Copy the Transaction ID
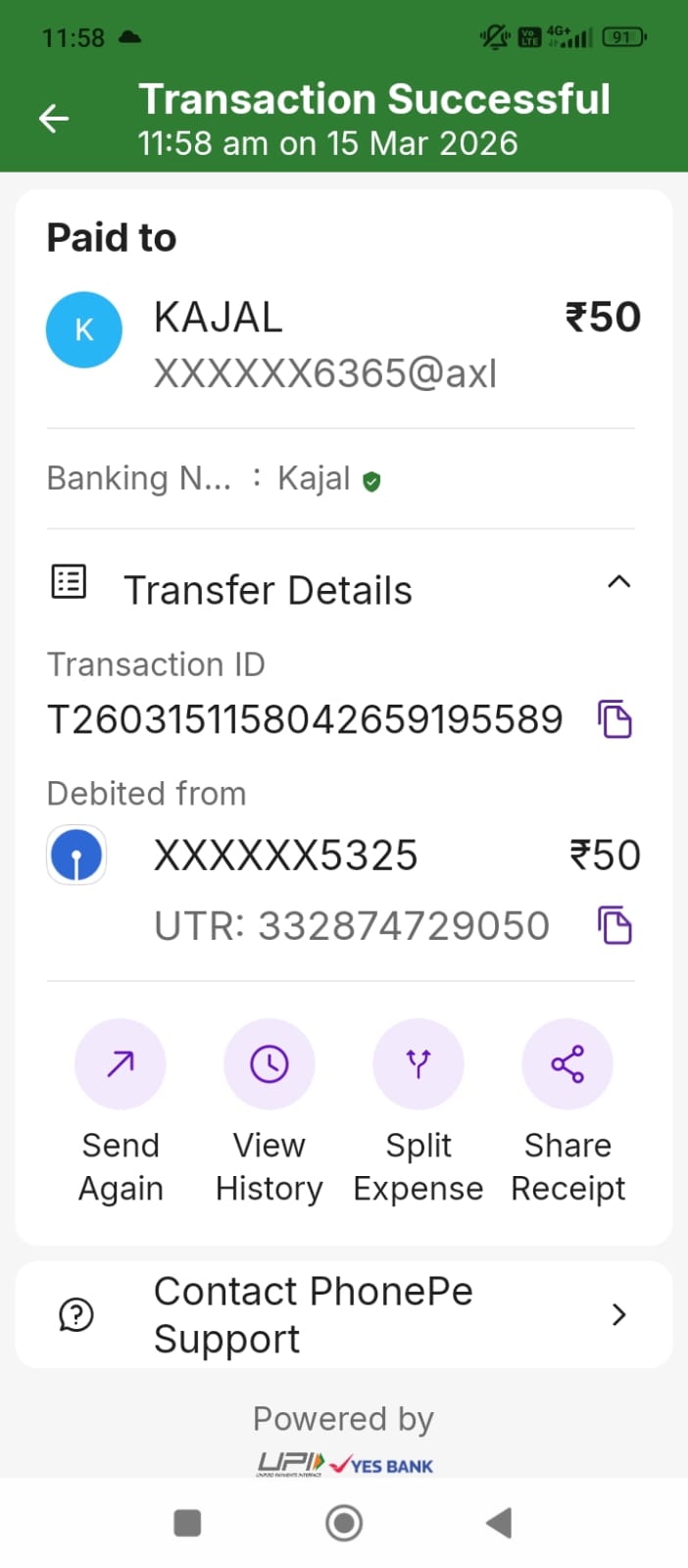688x1568 pixels. [x=614, y=719]
